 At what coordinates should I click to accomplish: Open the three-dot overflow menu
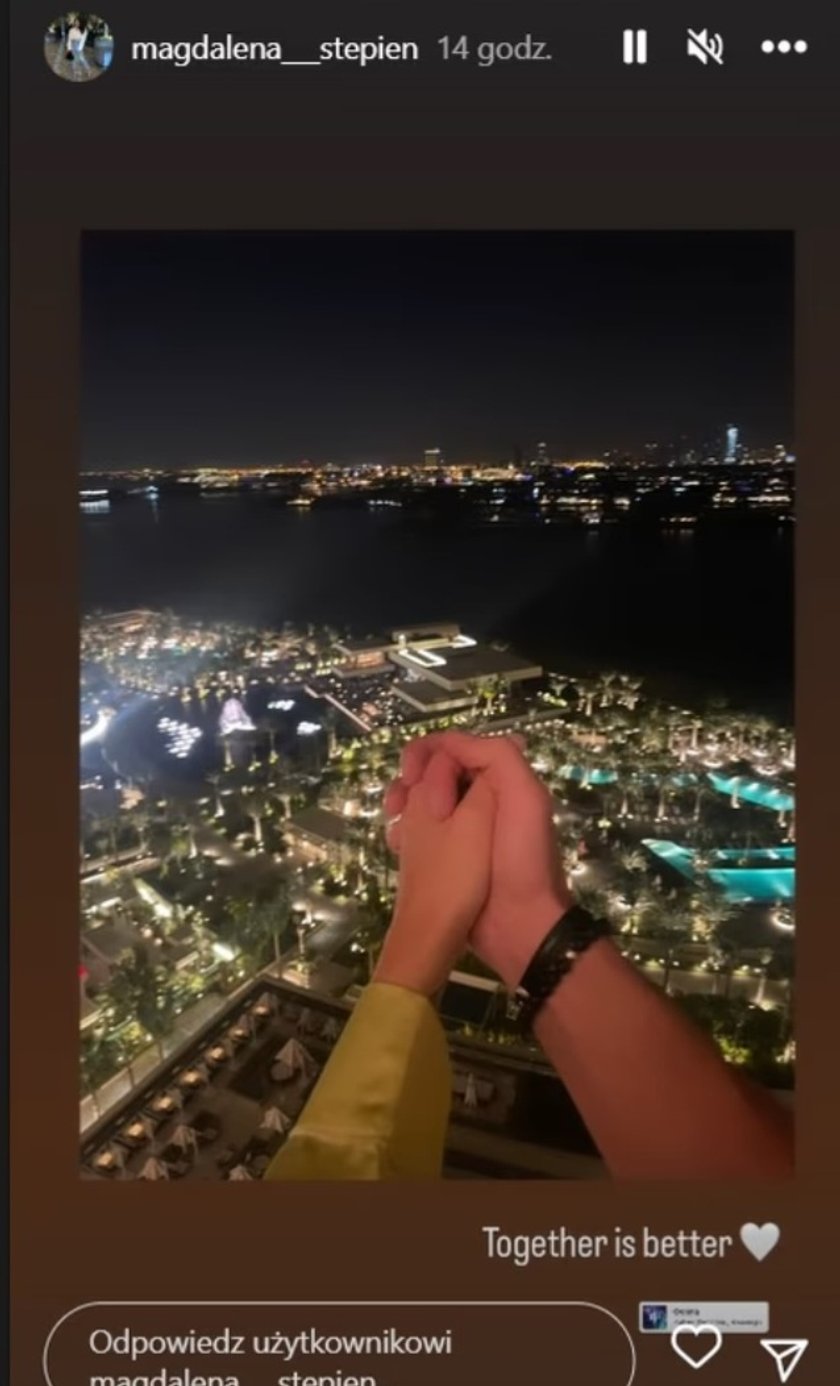coord(783,47)
